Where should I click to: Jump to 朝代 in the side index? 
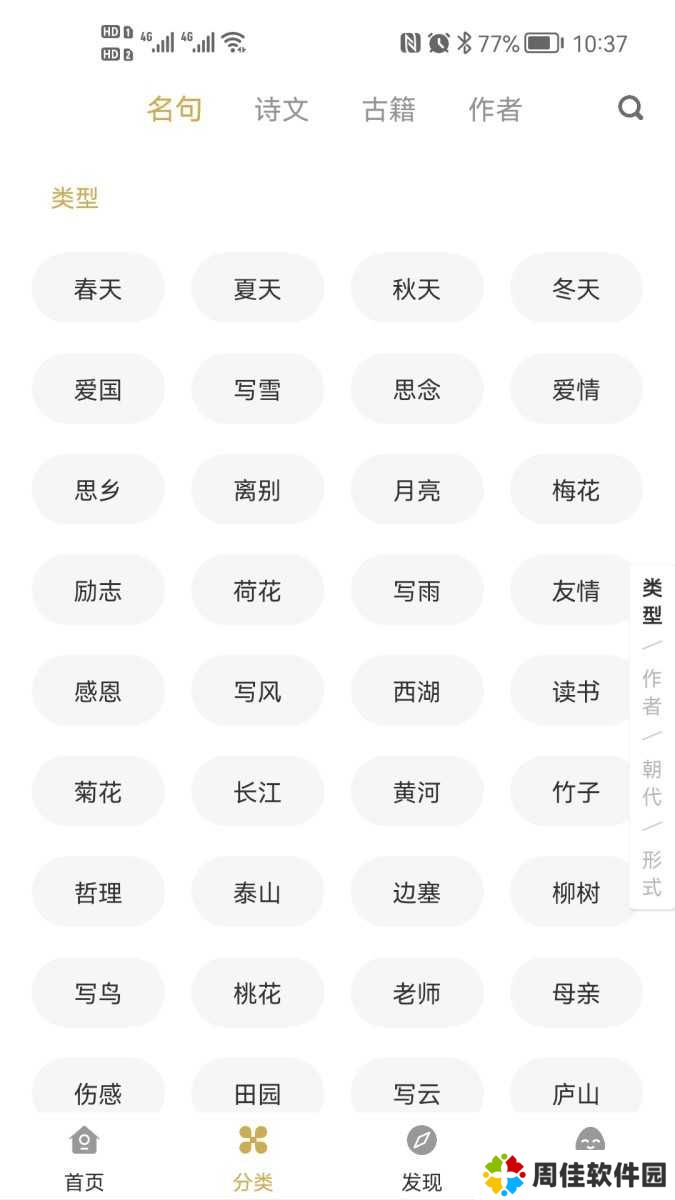pos(652,783)
